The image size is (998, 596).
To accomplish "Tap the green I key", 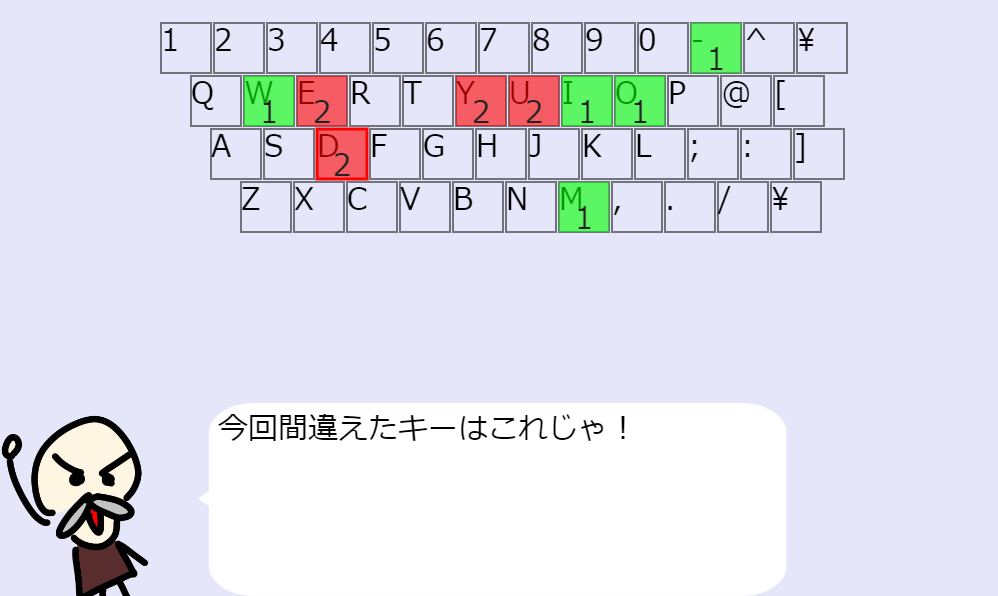I will 586,101.
